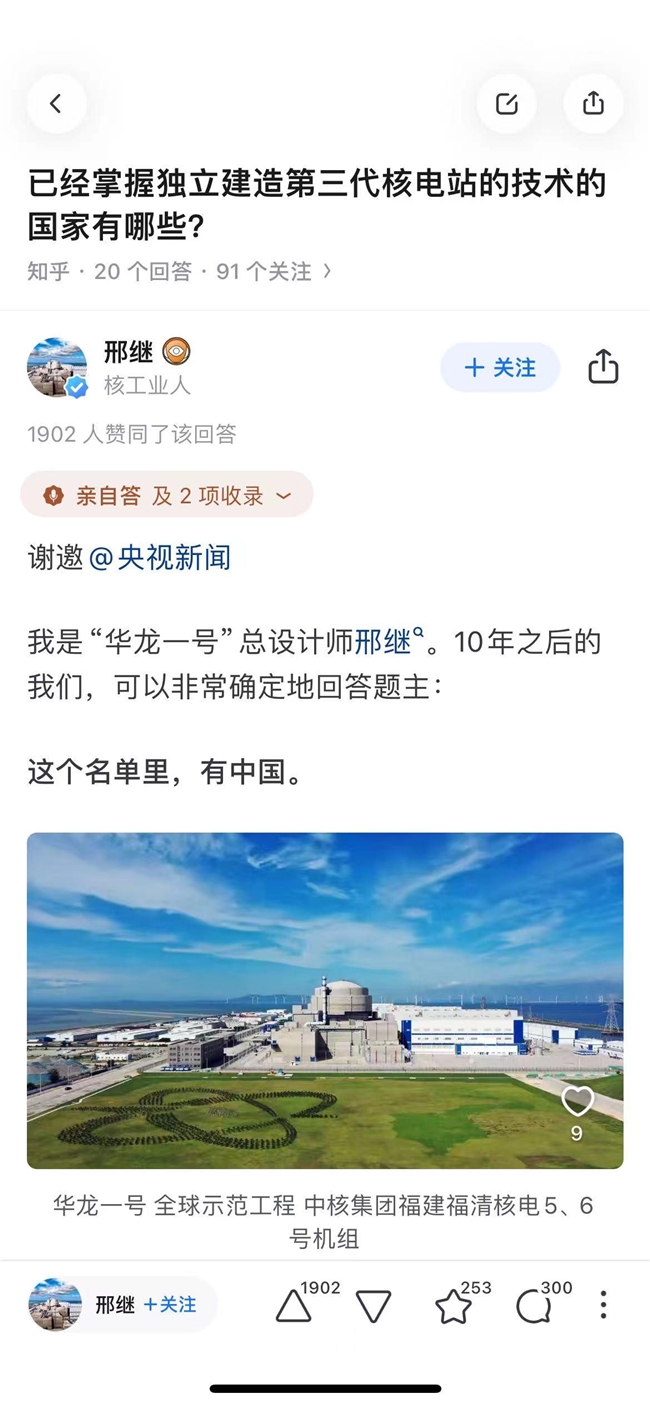Screen dimensions: 650x1406
Task: Open the bottom bar's three-dot menu
Action: 603,1305
